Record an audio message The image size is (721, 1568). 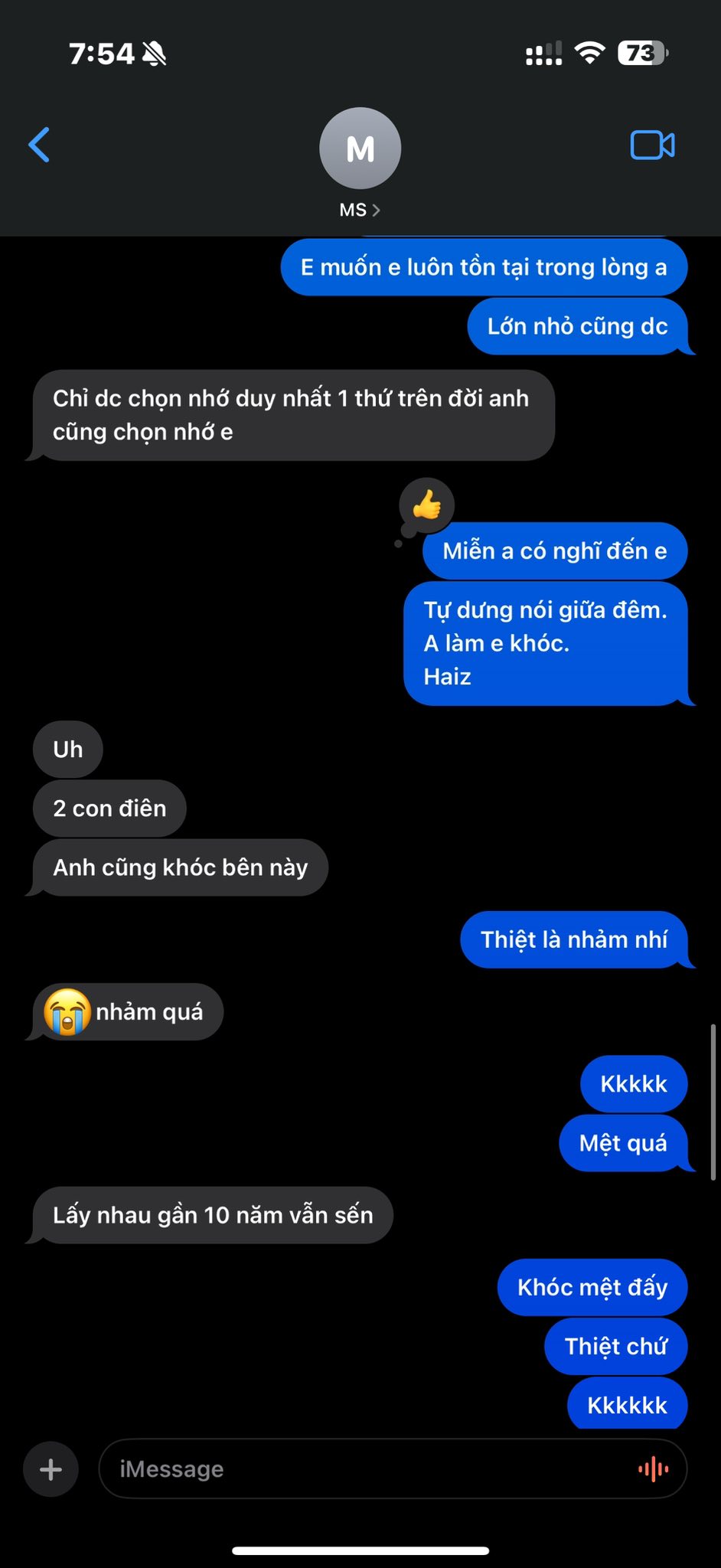[653, 1469]
